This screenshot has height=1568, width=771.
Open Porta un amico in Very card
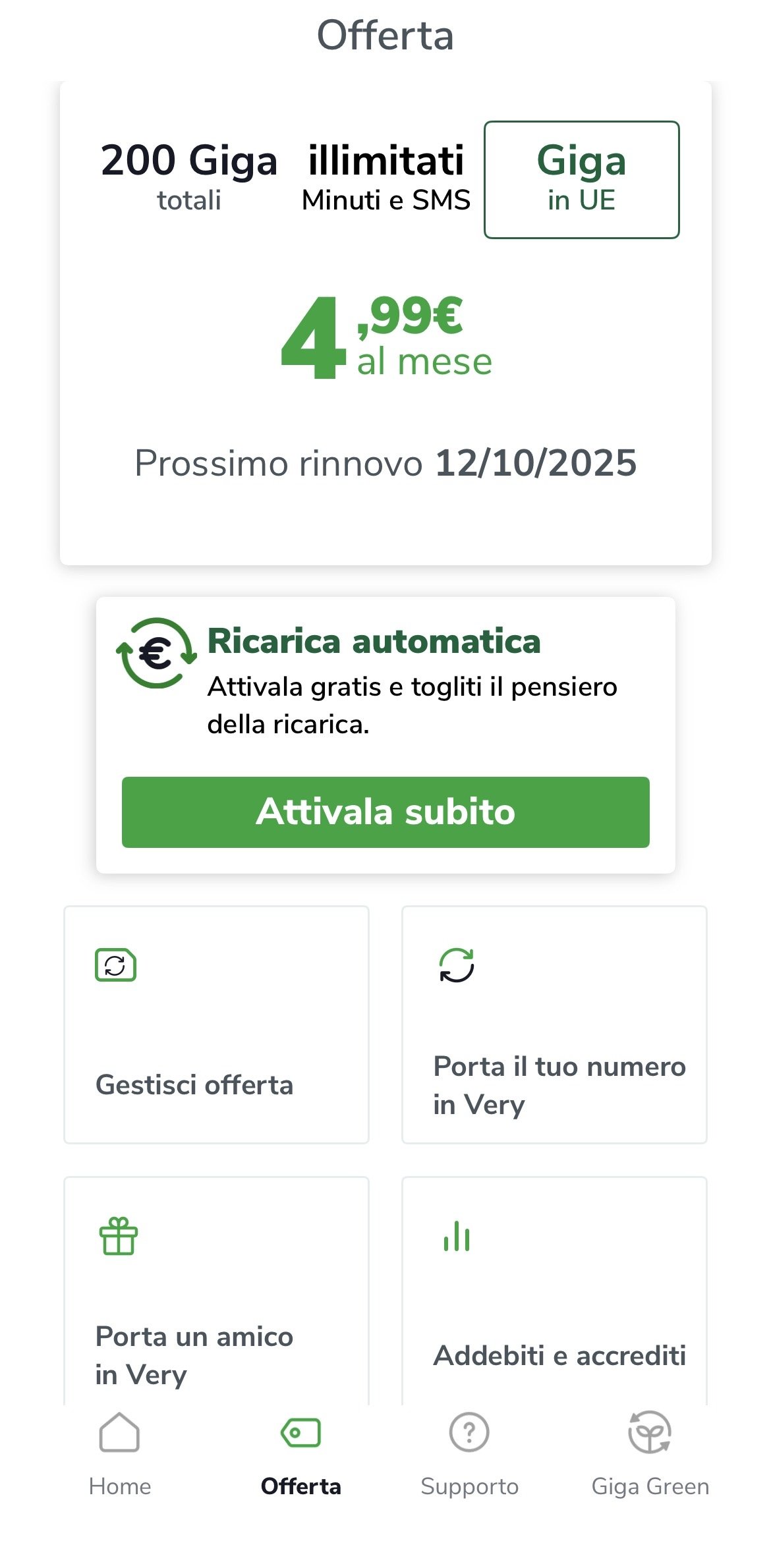216,1291
